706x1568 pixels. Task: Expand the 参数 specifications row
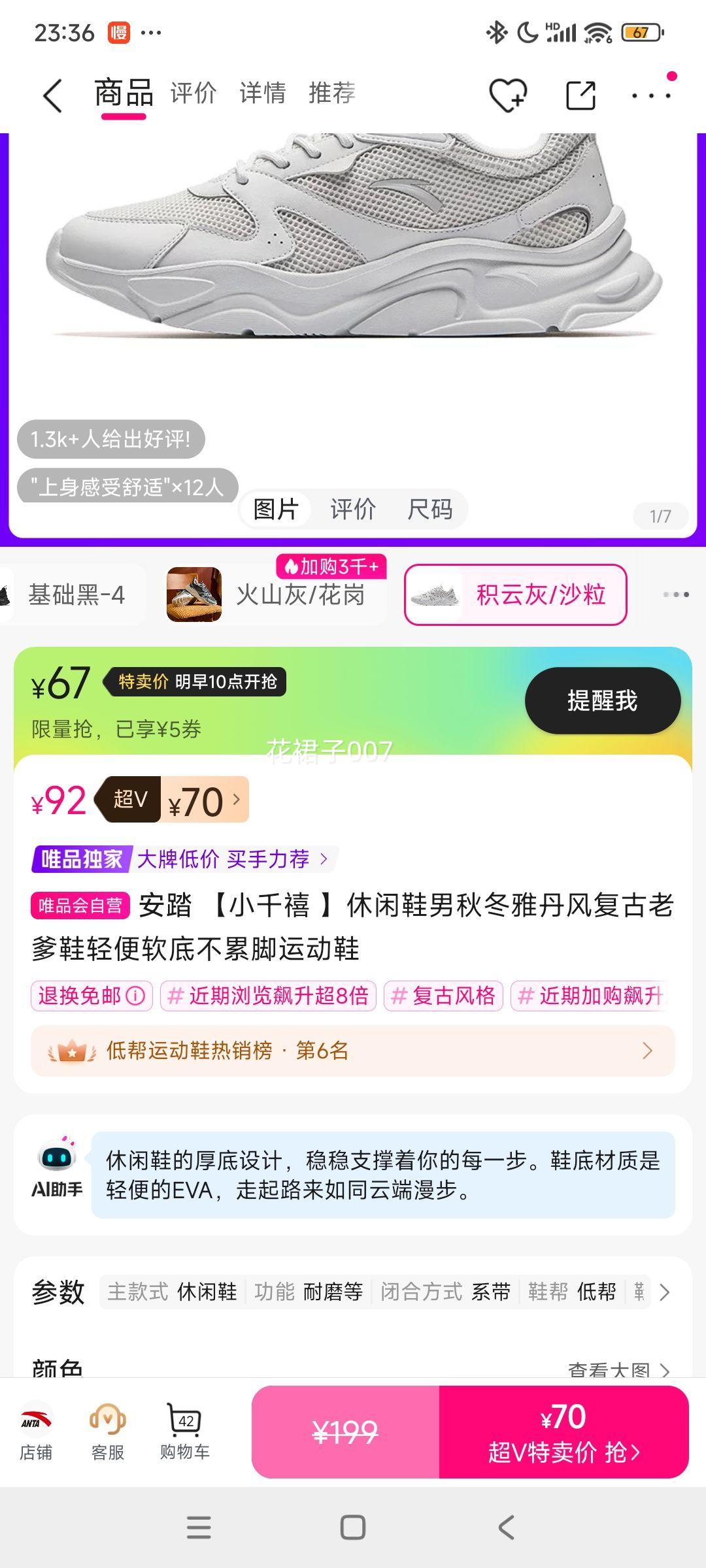coord(664,1292)
